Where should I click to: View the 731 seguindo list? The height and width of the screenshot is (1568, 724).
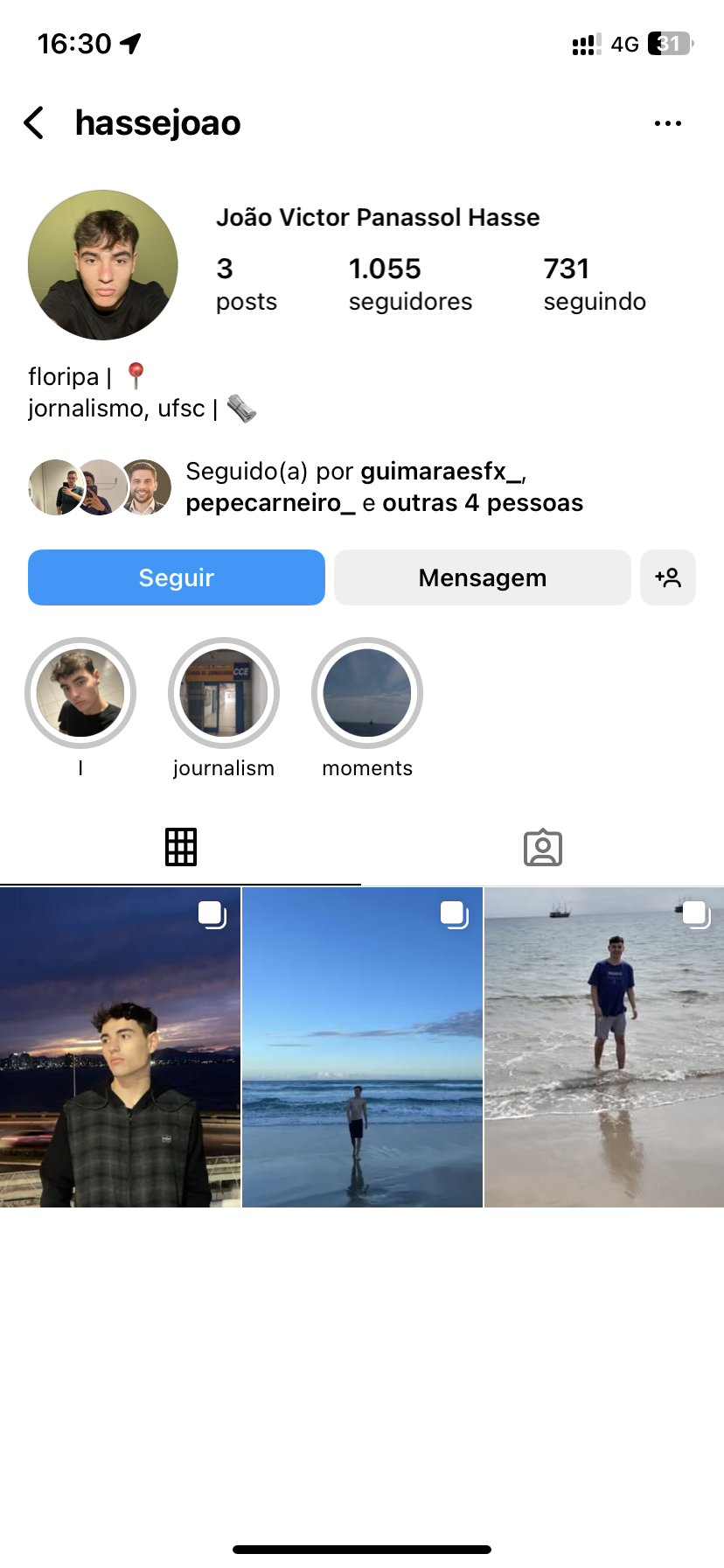[595, 284]
